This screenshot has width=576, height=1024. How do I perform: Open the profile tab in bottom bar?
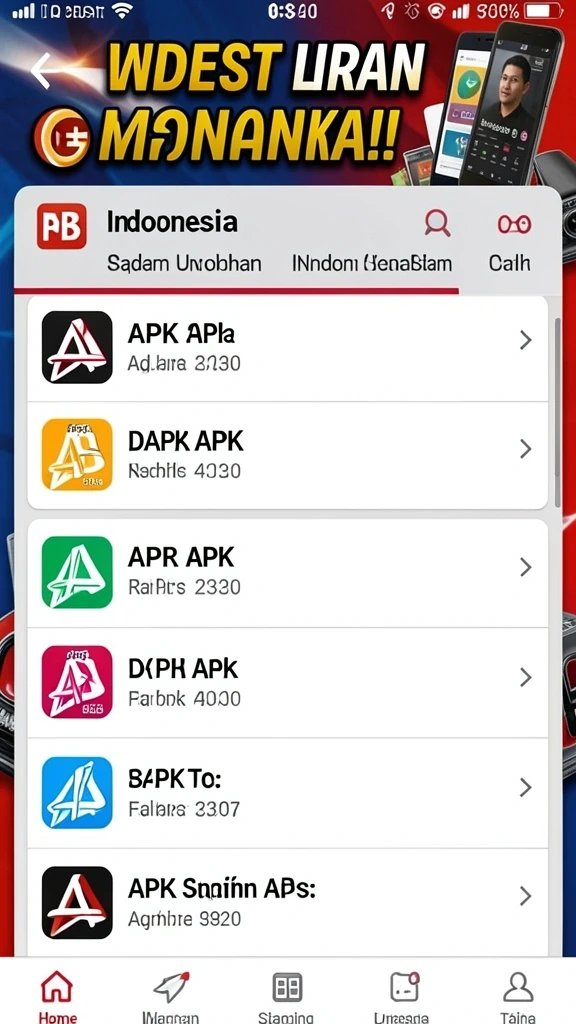click(x=518, y=997)
